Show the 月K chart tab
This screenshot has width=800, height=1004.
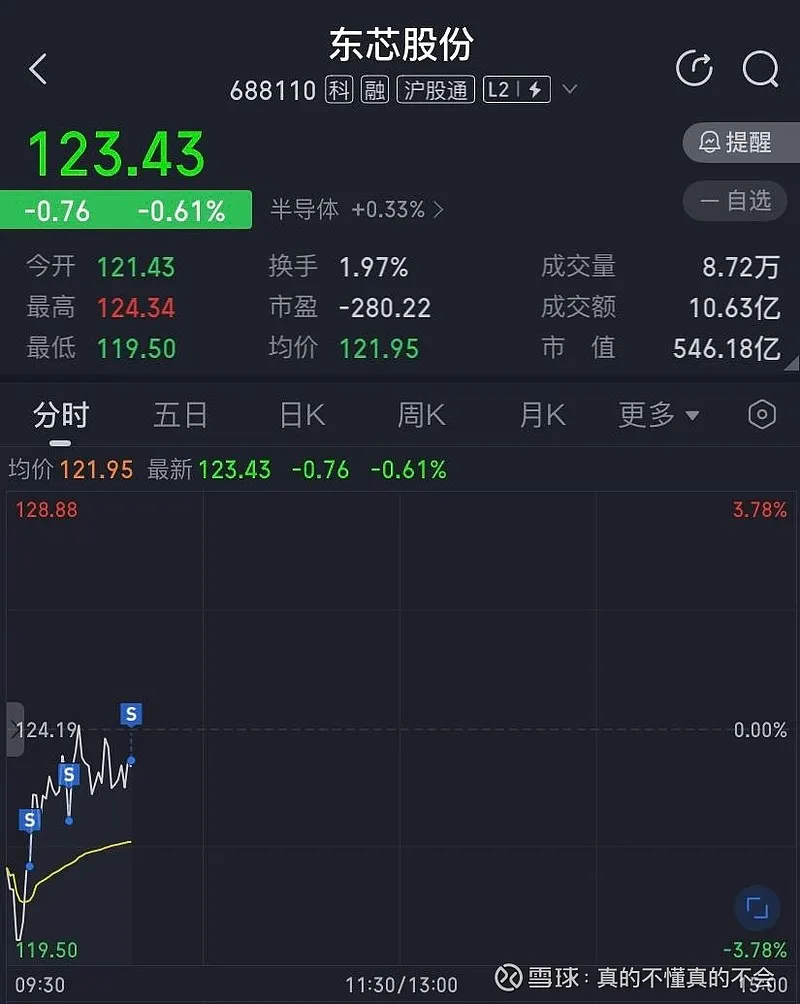(x=542, y=415)
